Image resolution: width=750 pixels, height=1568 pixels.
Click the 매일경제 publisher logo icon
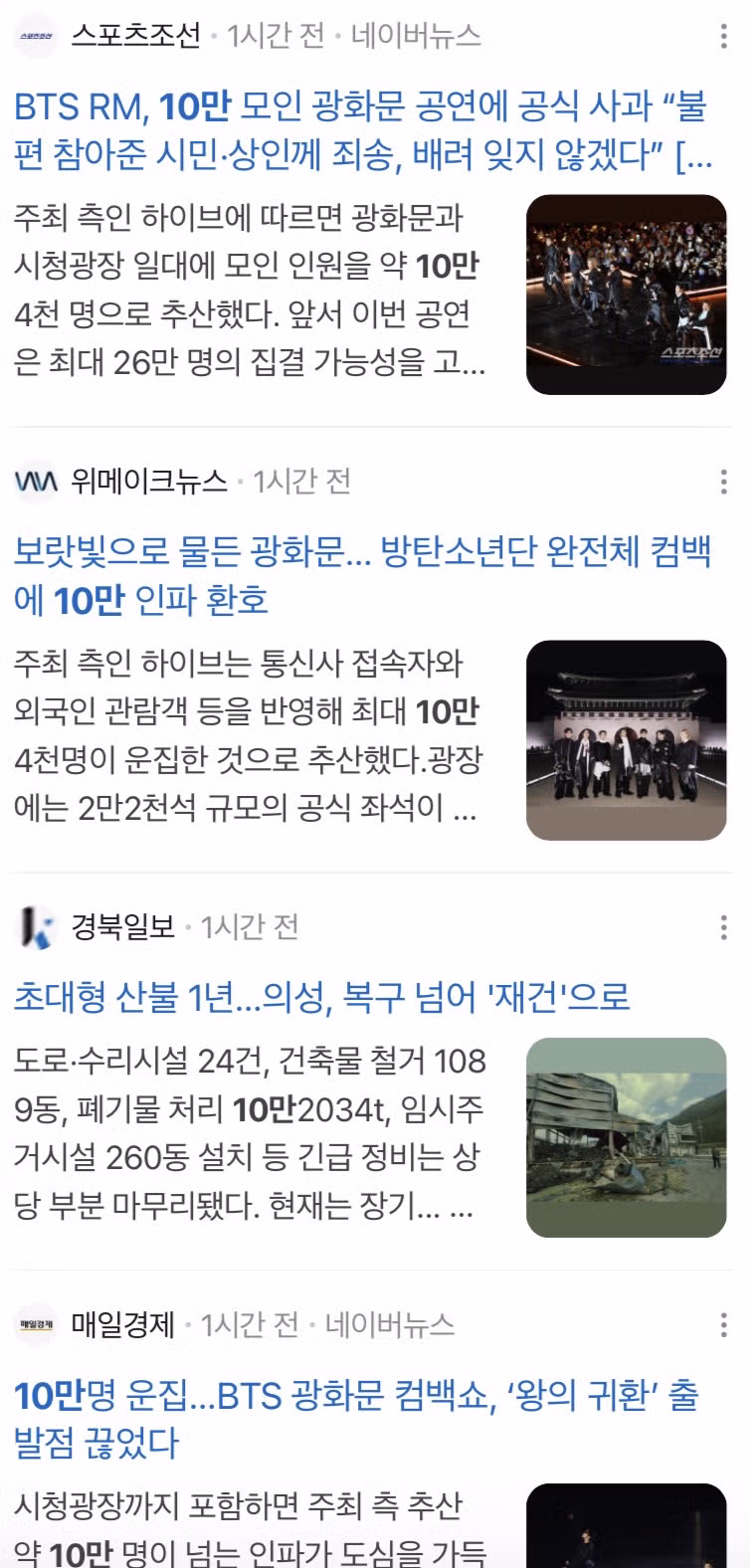tap(38, 1322)
